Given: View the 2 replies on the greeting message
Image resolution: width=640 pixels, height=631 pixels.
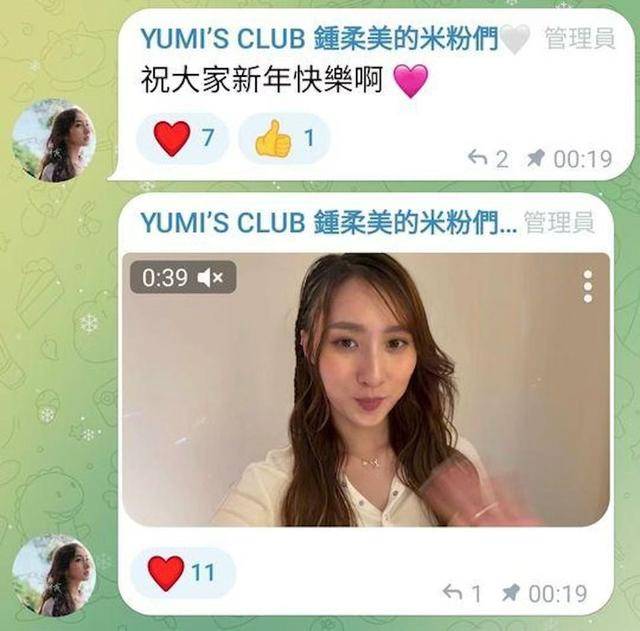Looking at the screenshot, I should pos(488,158).
